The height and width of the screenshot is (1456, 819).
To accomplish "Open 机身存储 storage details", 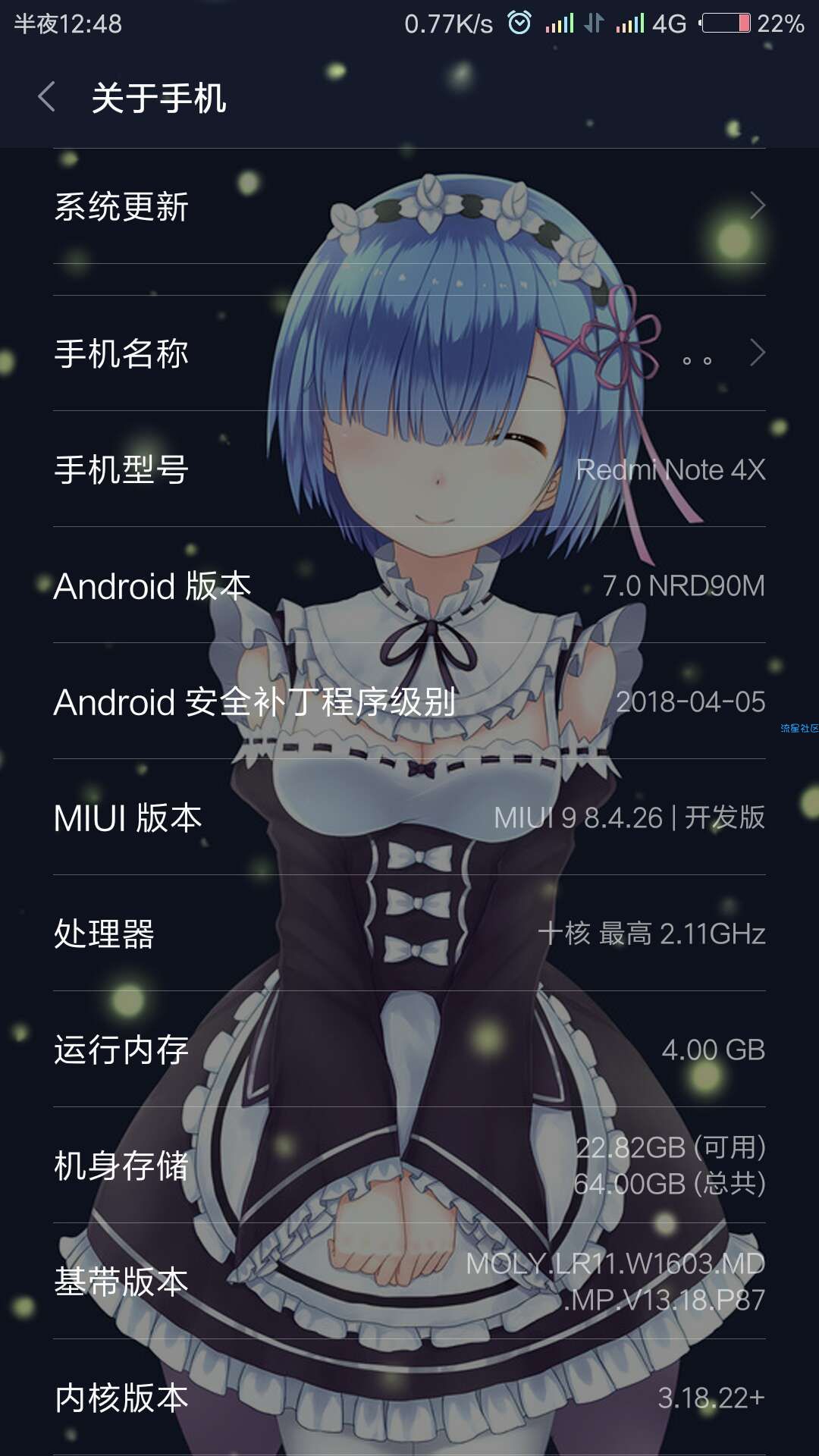I will point(409,1166).
